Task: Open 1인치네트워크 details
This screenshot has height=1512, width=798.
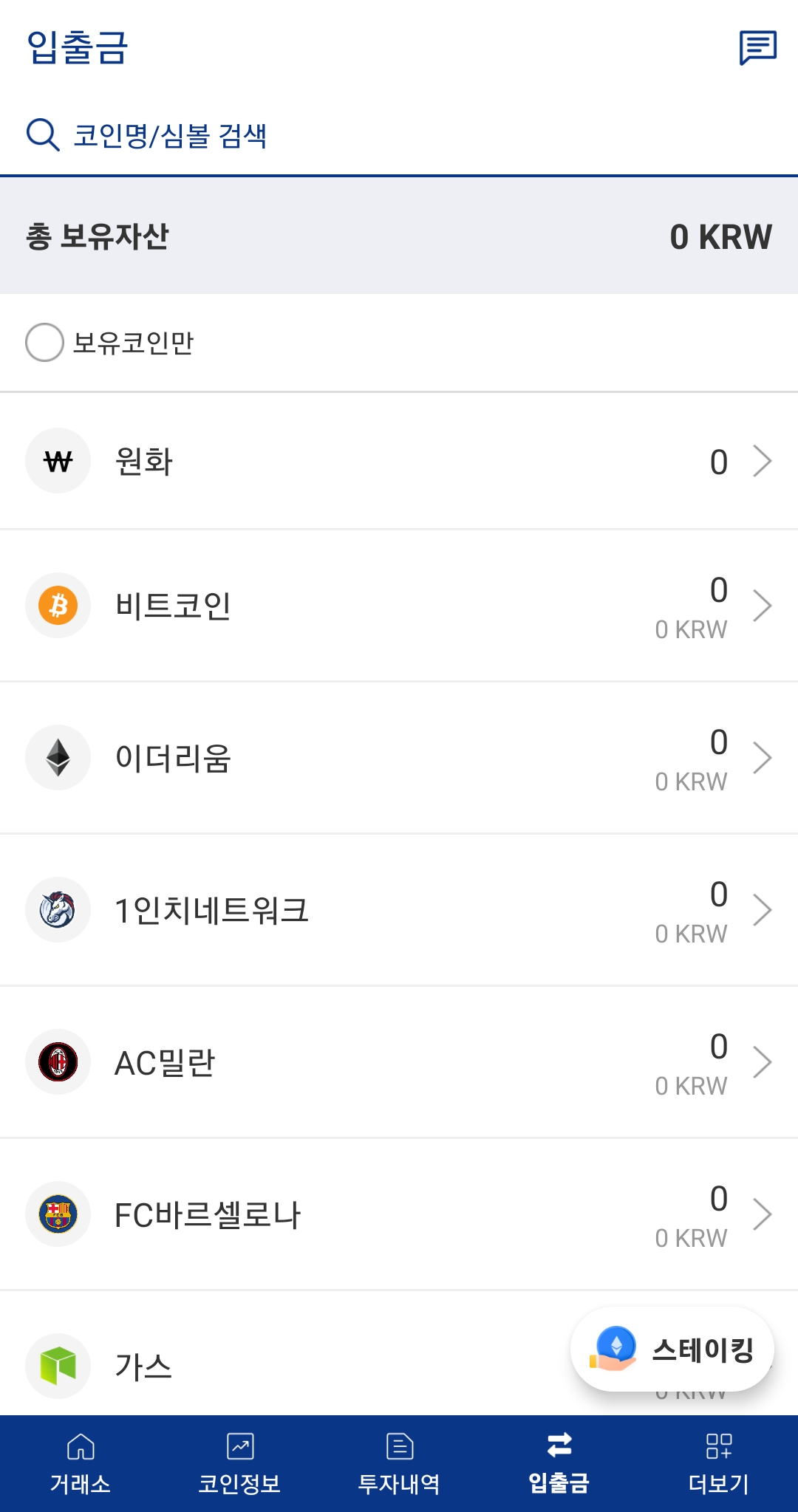Action: tap(399, 910)
